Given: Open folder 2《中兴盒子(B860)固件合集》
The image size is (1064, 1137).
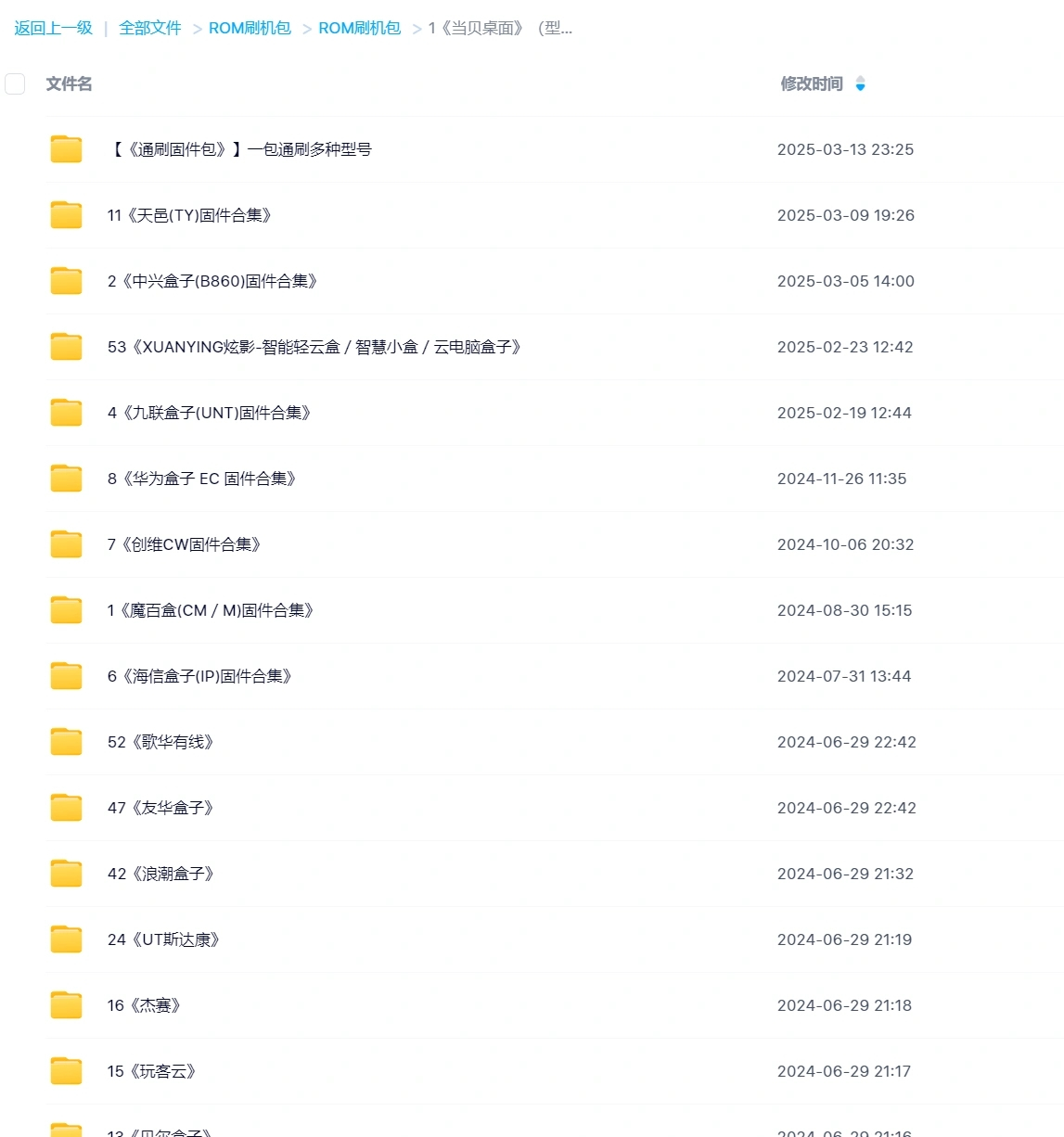Looking at the screenshot, I should (212, 281).
